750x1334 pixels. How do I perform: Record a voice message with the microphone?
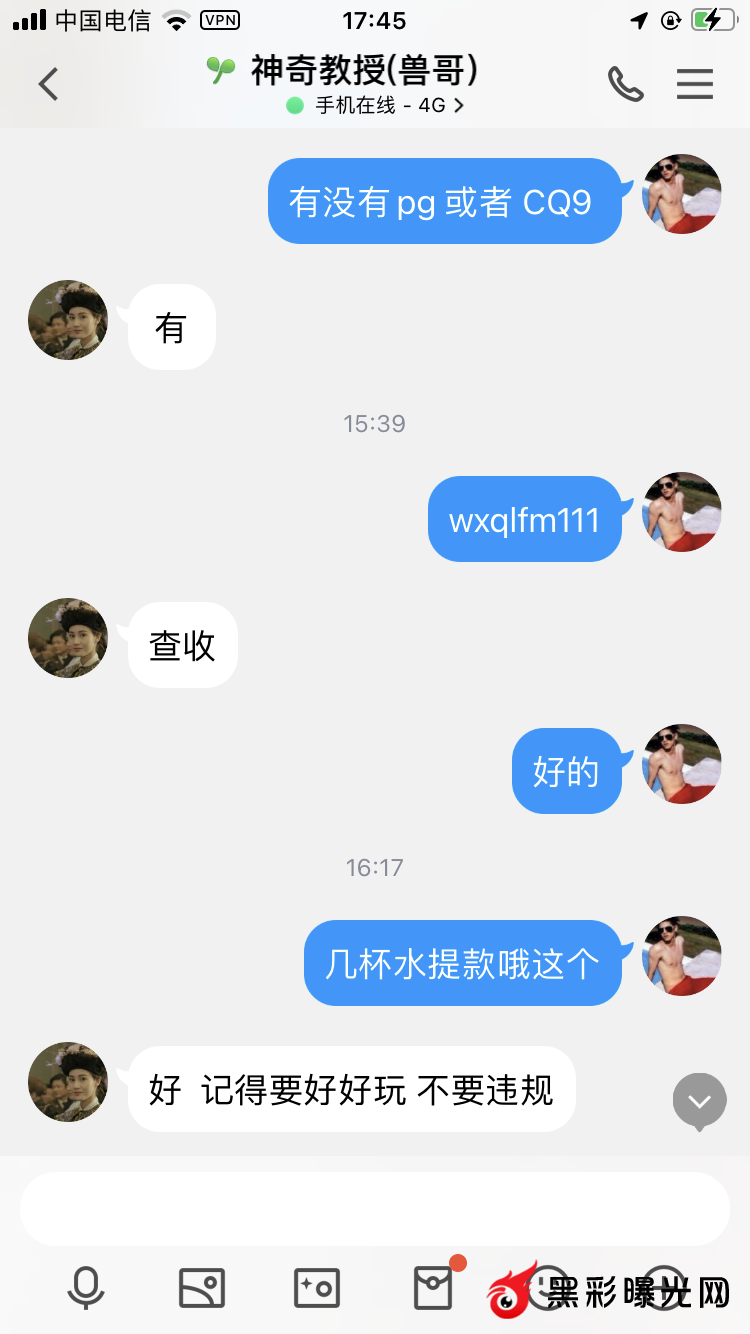tap(86, 1288)
